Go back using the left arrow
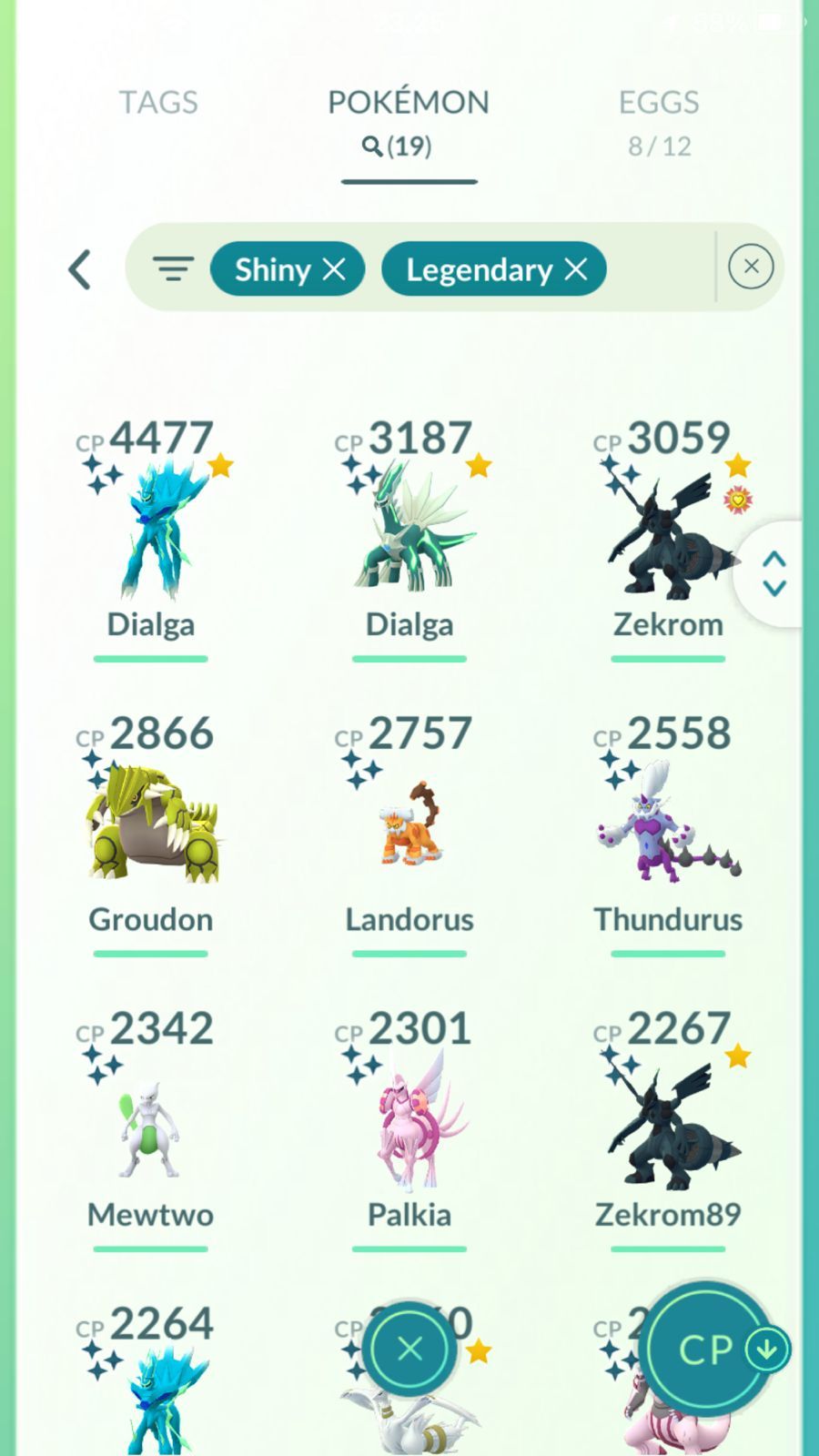The width and height of the screenshot is (819, 1456). (x=80, y=269)
